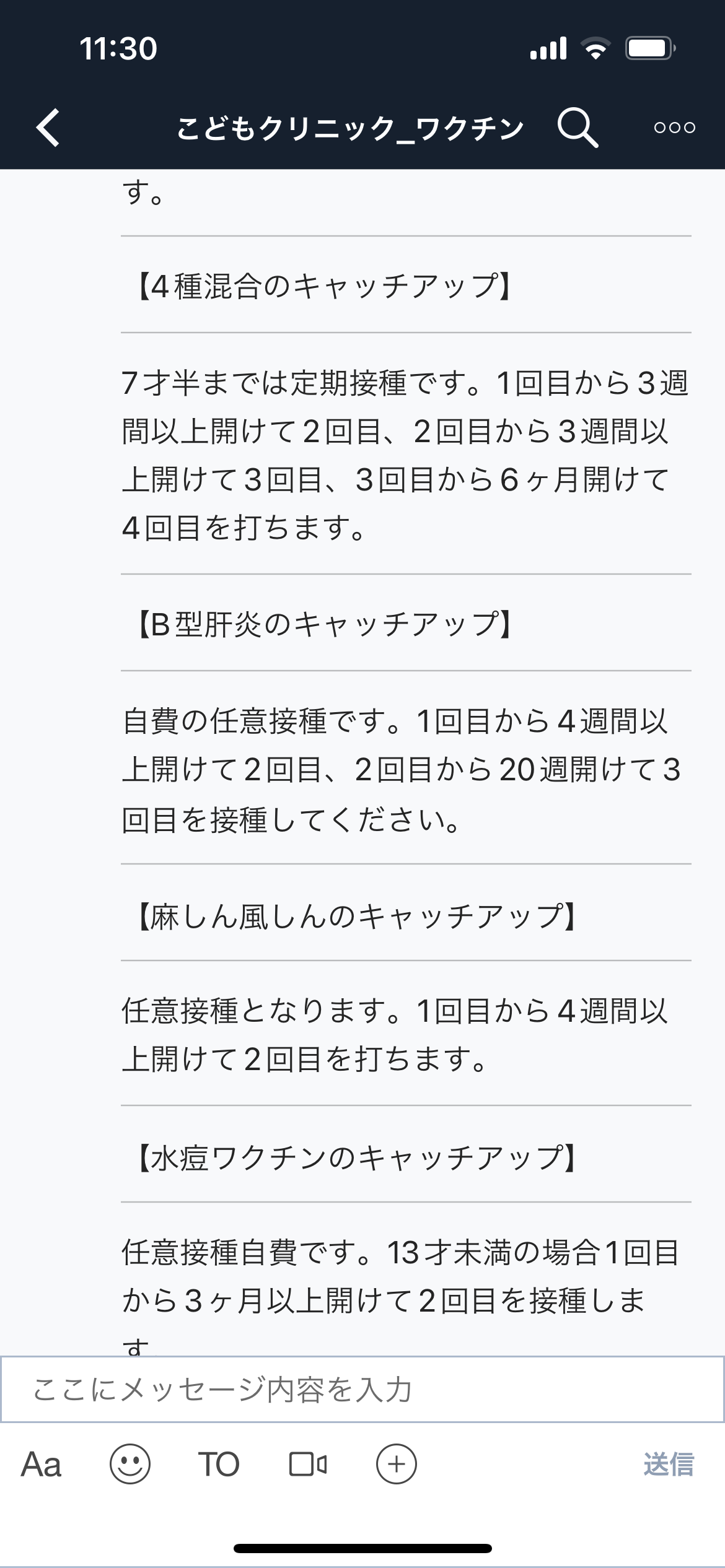Viewport: 725px width, 1568px height.
Task: Start a video call
Action: point(308,1465)
